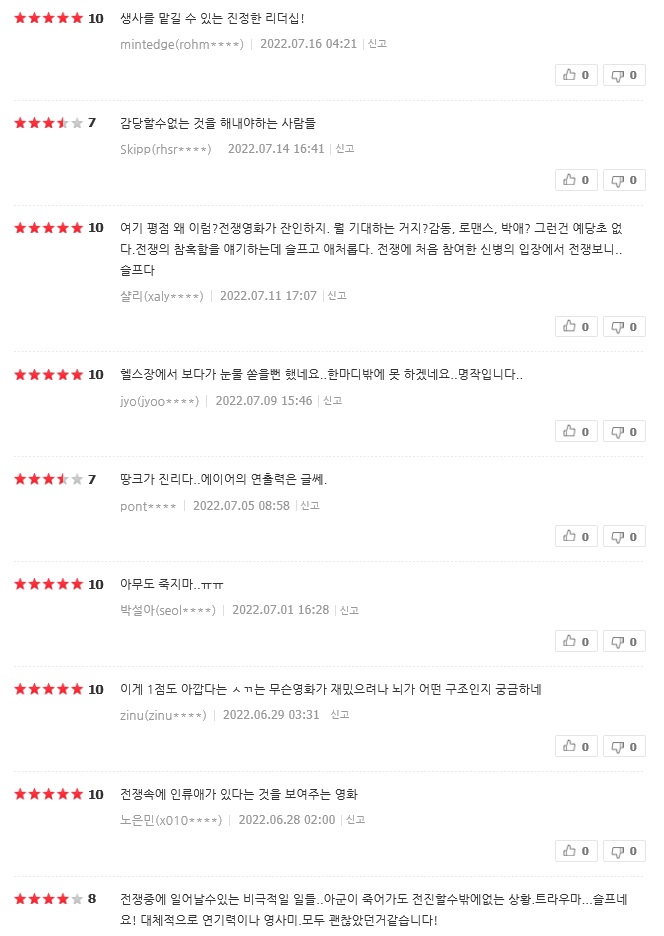
Task: Like 샬리's review about 전쟁영화
Action: (x=576, y=327)
